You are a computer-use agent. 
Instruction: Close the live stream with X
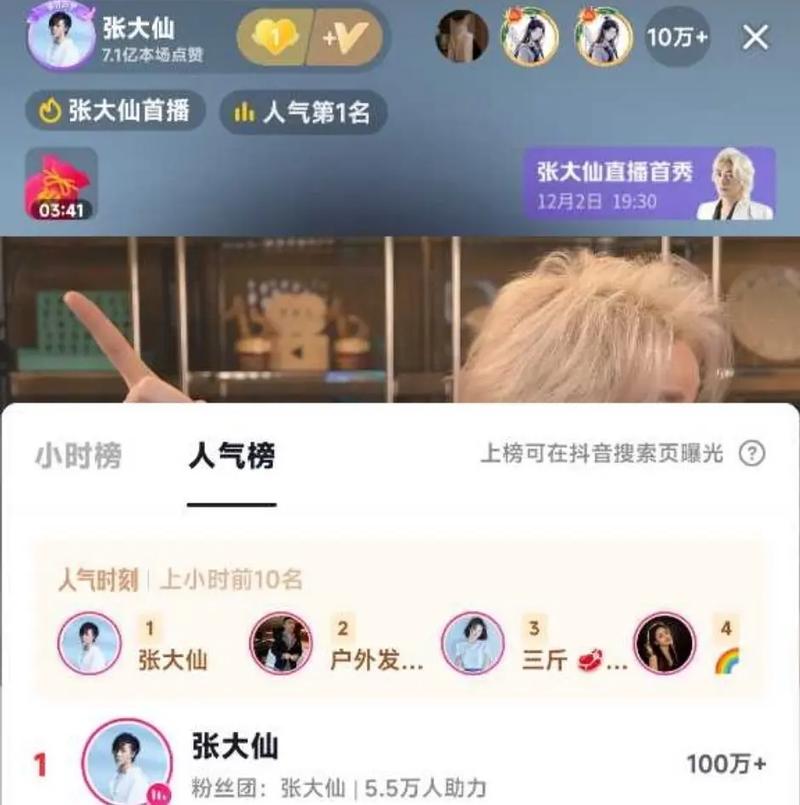click(756, 38)
